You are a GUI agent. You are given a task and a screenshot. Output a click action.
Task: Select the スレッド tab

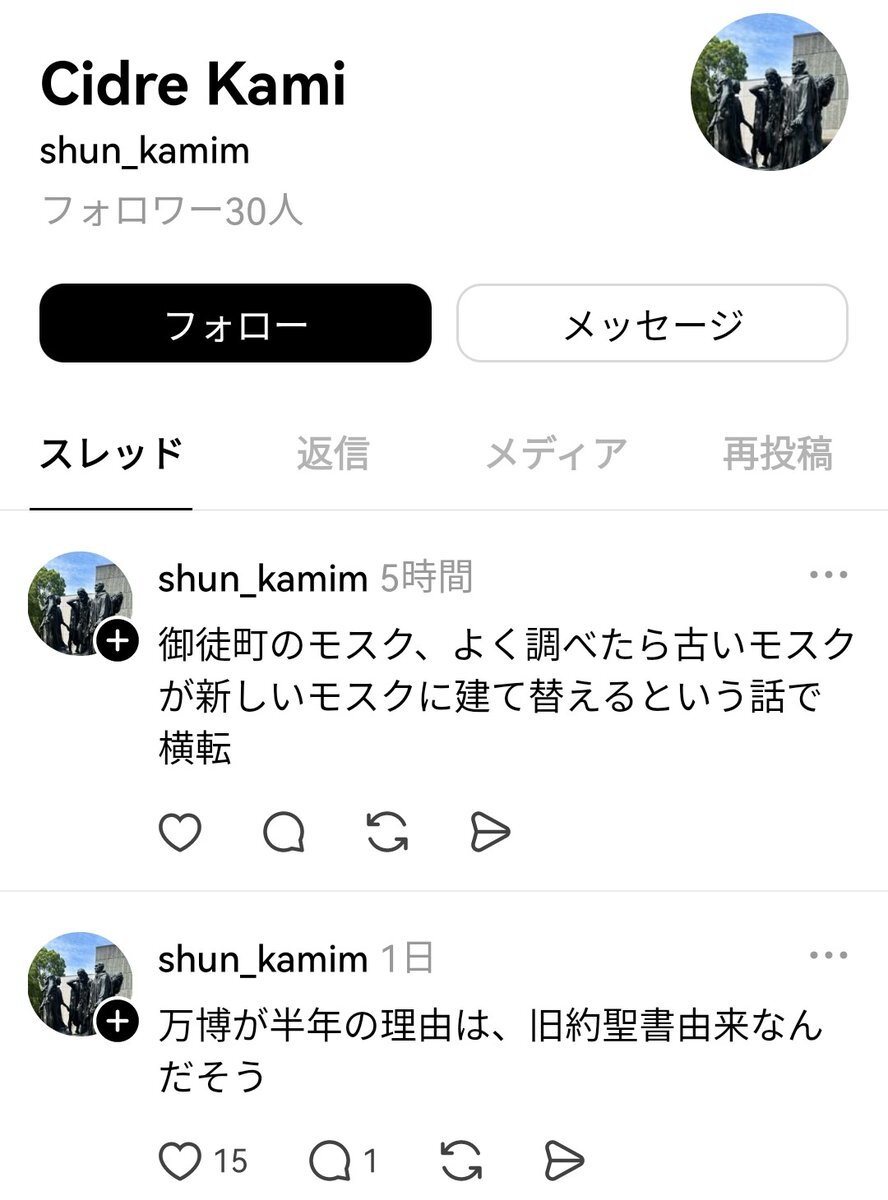pyautogui.click(x=111, y=454)
